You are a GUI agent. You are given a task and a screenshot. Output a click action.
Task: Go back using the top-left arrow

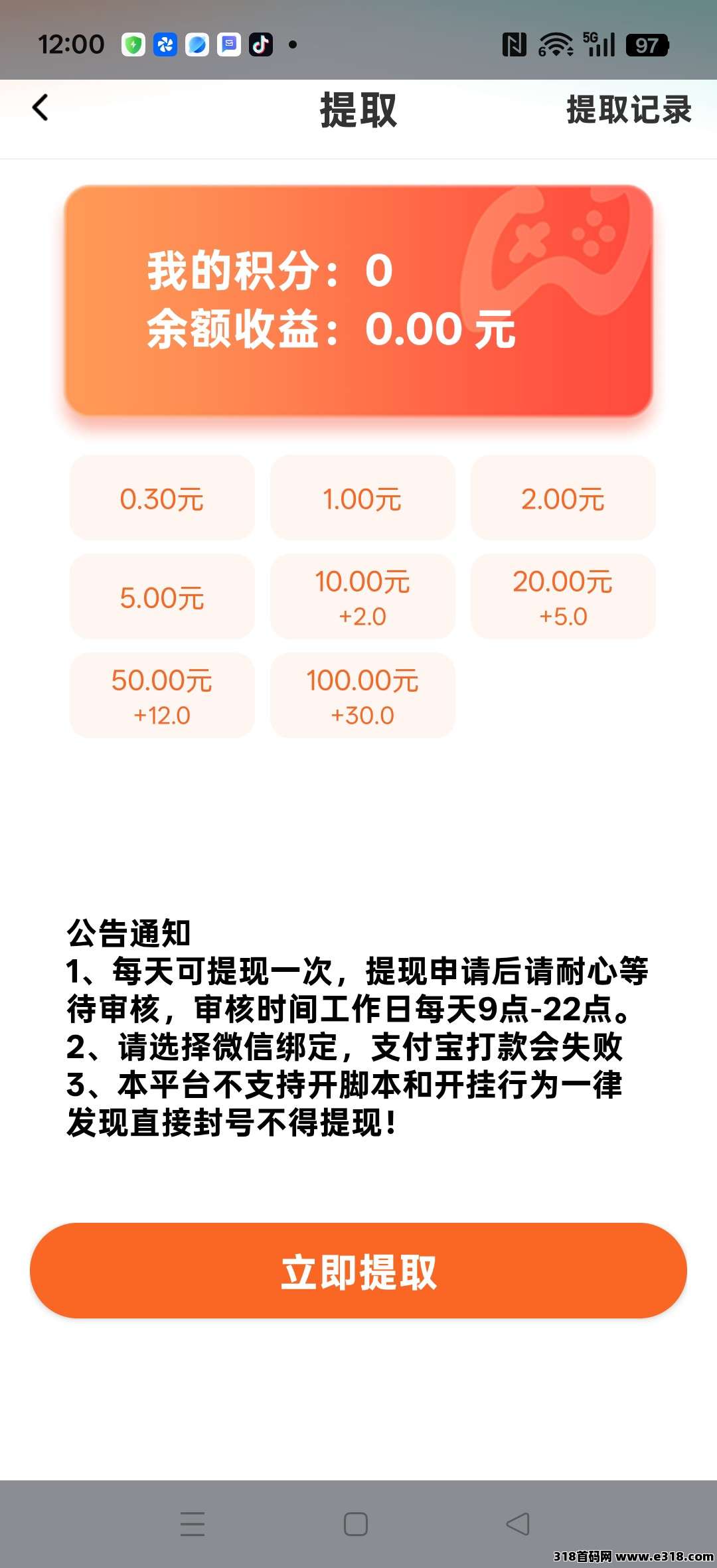pyautogui.click(x=41, y=108)
